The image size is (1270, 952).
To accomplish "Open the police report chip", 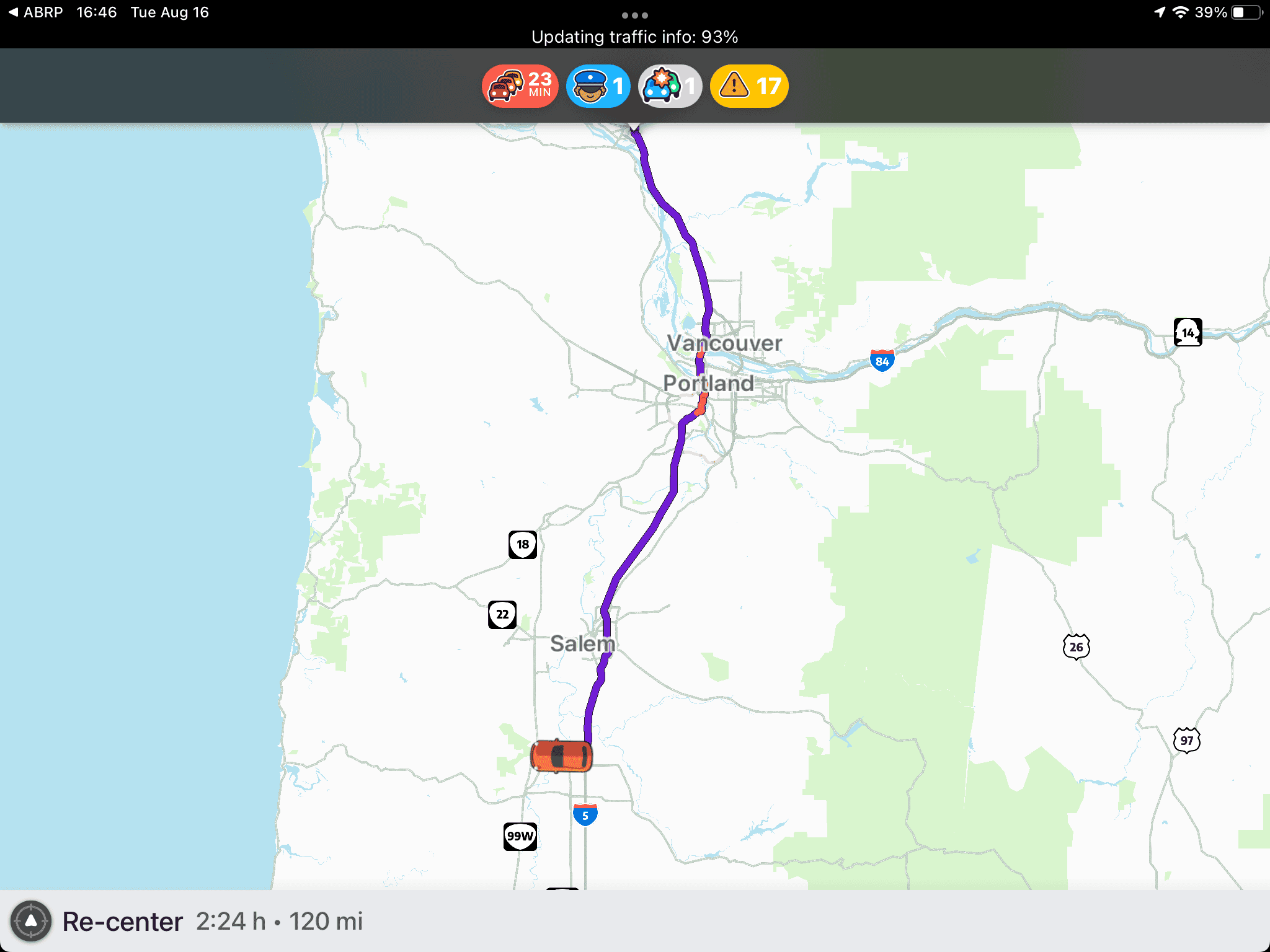I will pyautogui.click(x=598, y=86).
